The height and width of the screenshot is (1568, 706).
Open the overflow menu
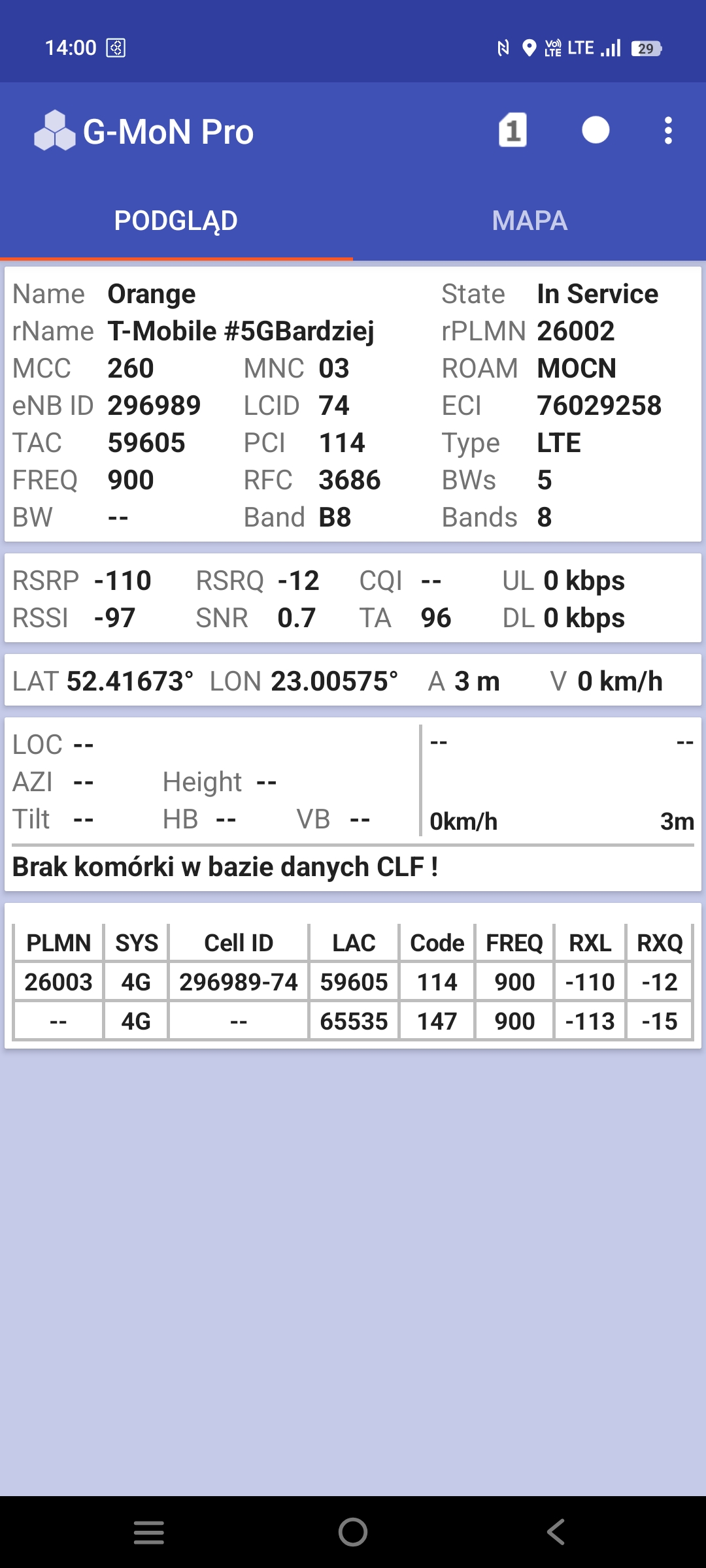667,131
